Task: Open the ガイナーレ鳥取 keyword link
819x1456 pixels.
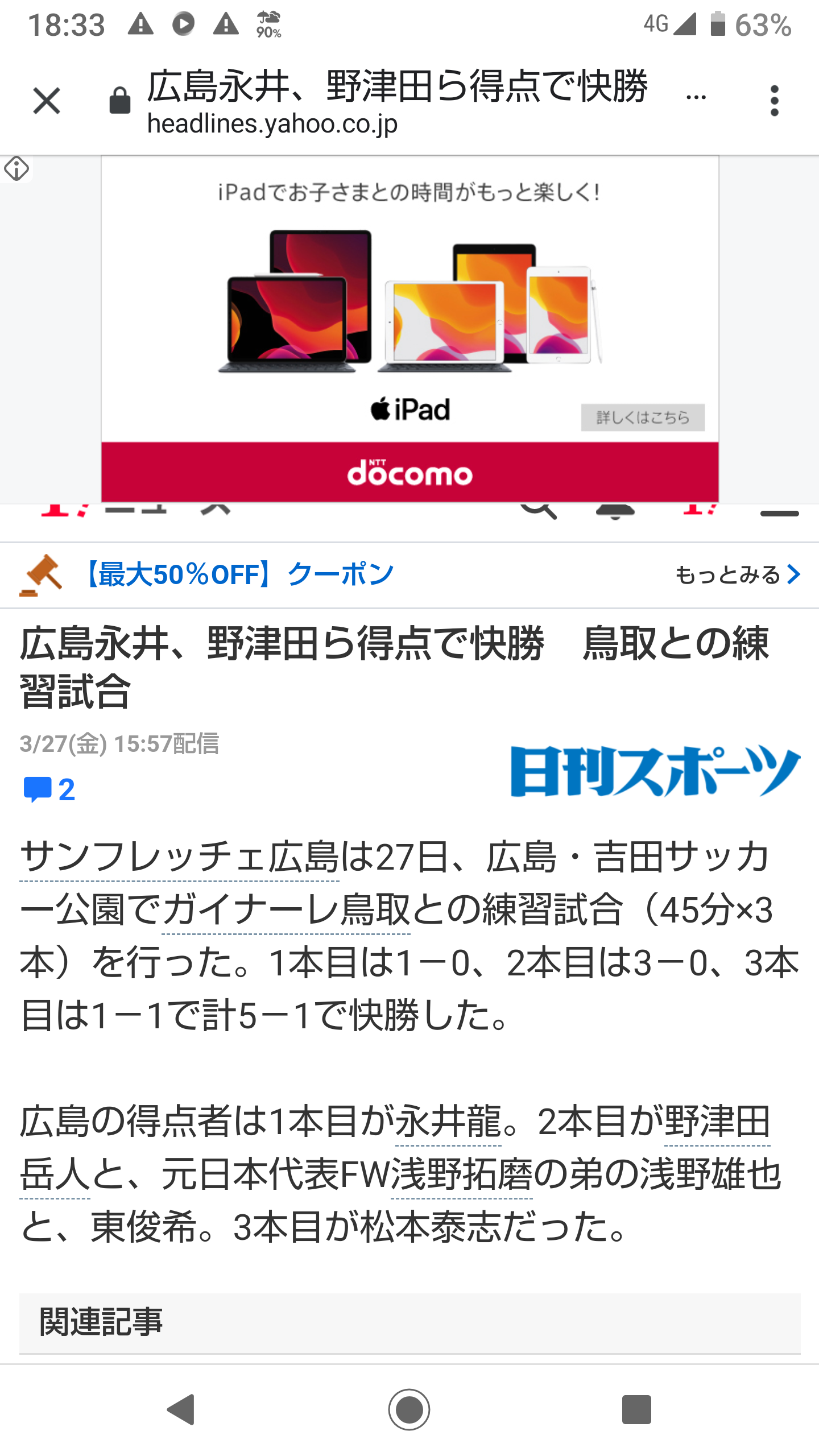Action: coord(286,910)
